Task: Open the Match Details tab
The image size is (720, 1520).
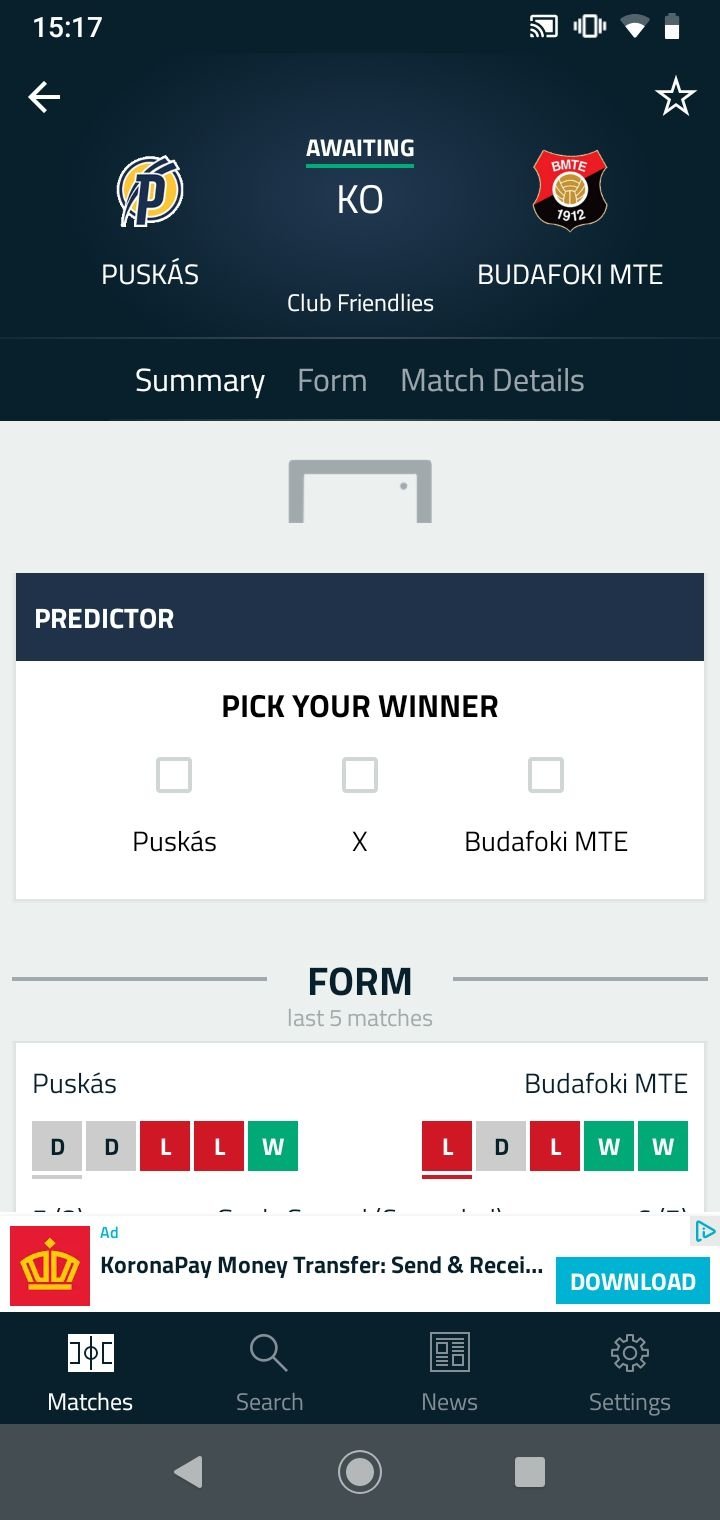Action: pos(492,380)
